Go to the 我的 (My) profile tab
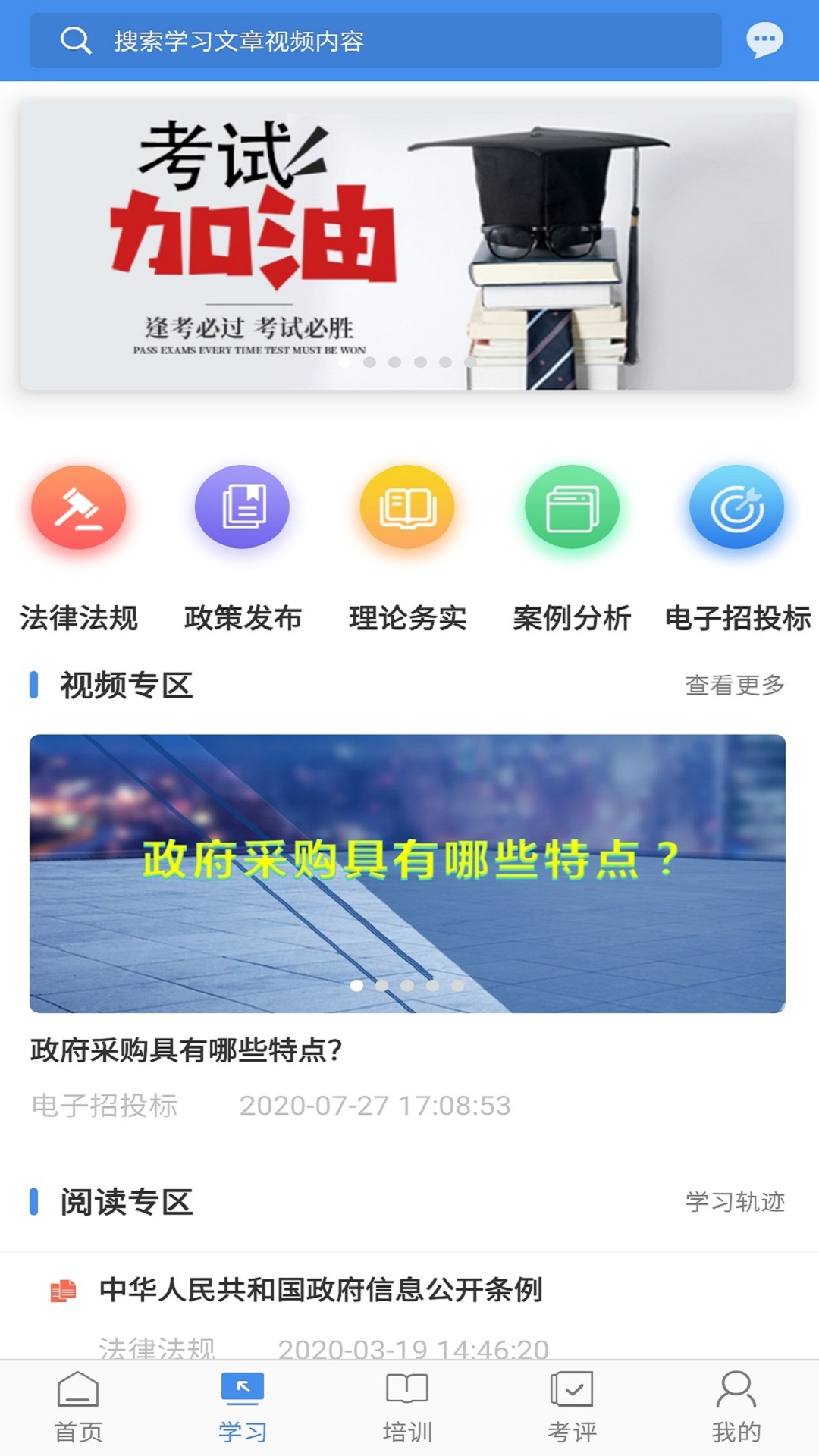819x1456 pixels. [x=736, y=1414]
